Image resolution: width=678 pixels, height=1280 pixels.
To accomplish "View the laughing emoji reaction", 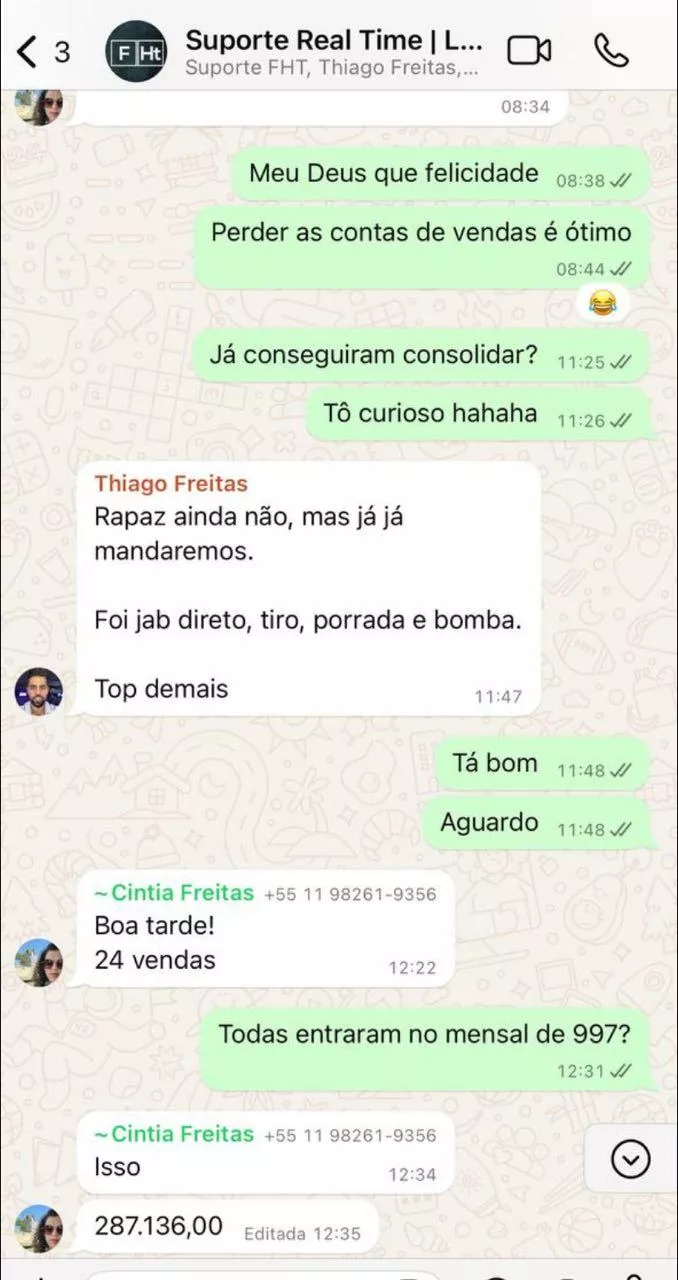I will (x=602, y=301).
